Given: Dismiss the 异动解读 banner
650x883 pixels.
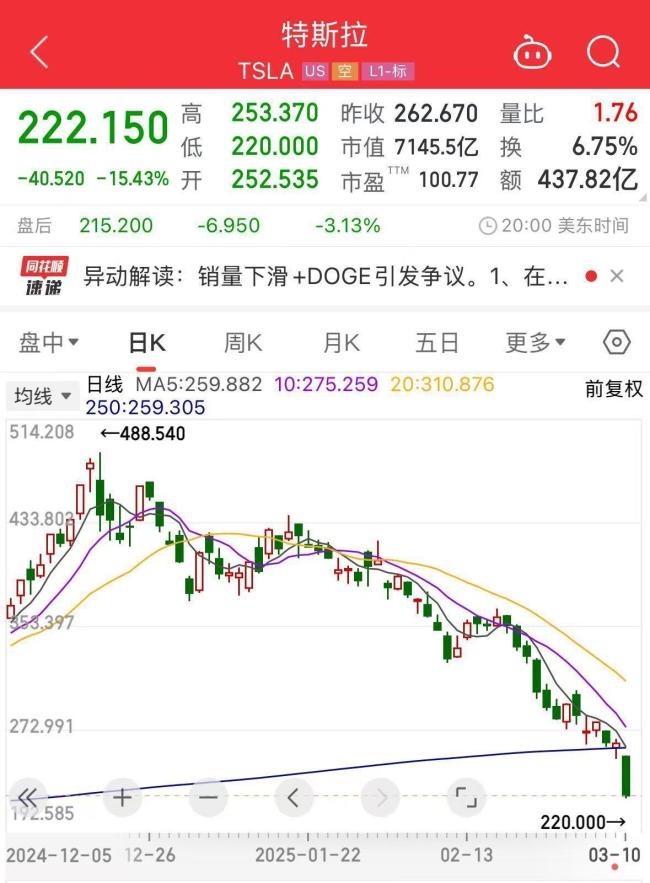Looking at the screenshot, I should coord(617,276).
